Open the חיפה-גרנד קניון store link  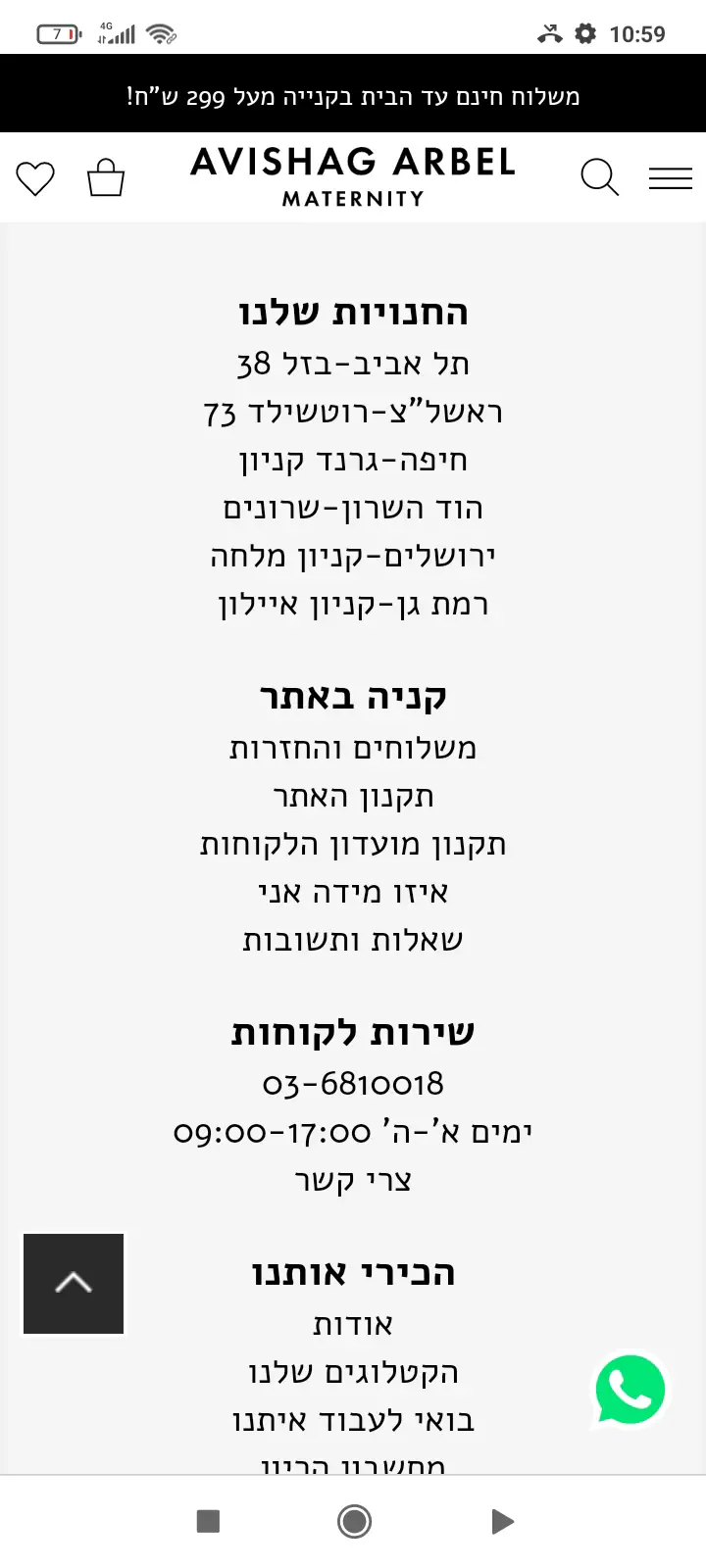(353, 460)
